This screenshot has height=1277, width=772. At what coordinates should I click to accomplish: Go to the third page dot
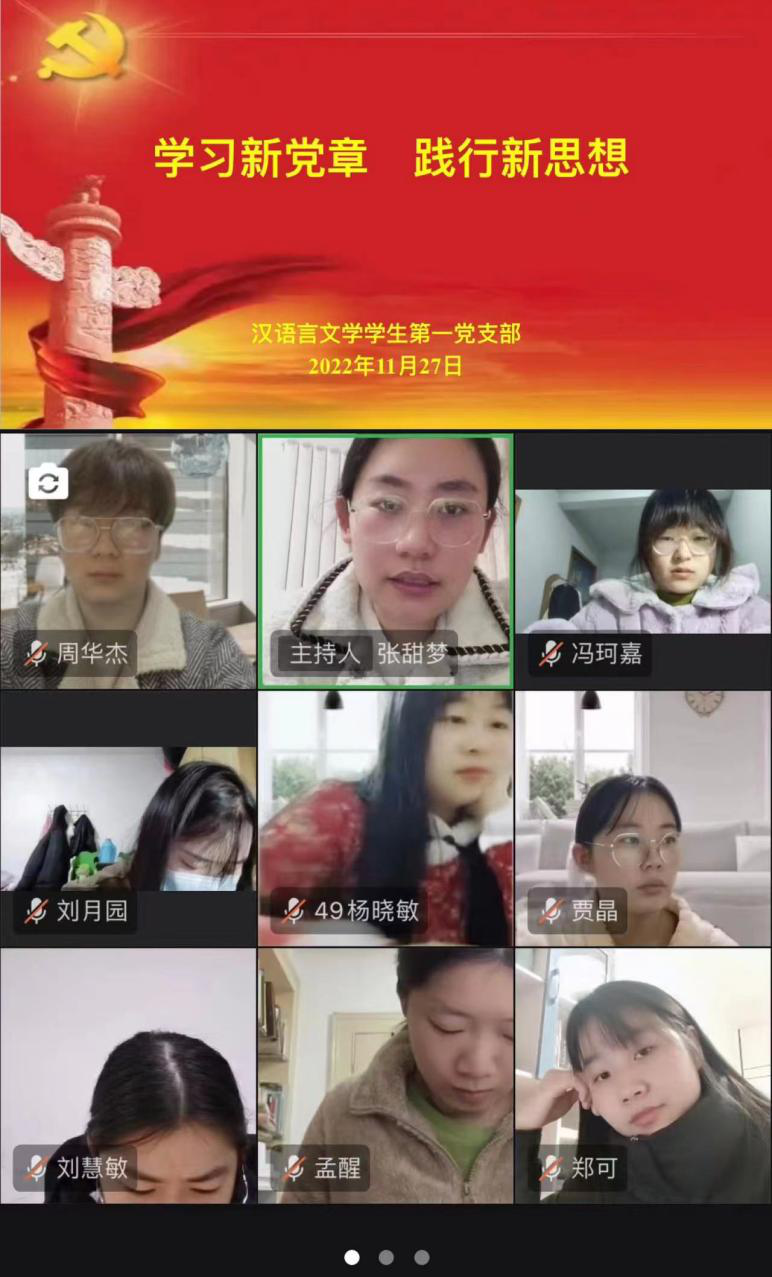(x=421, y=1257)
